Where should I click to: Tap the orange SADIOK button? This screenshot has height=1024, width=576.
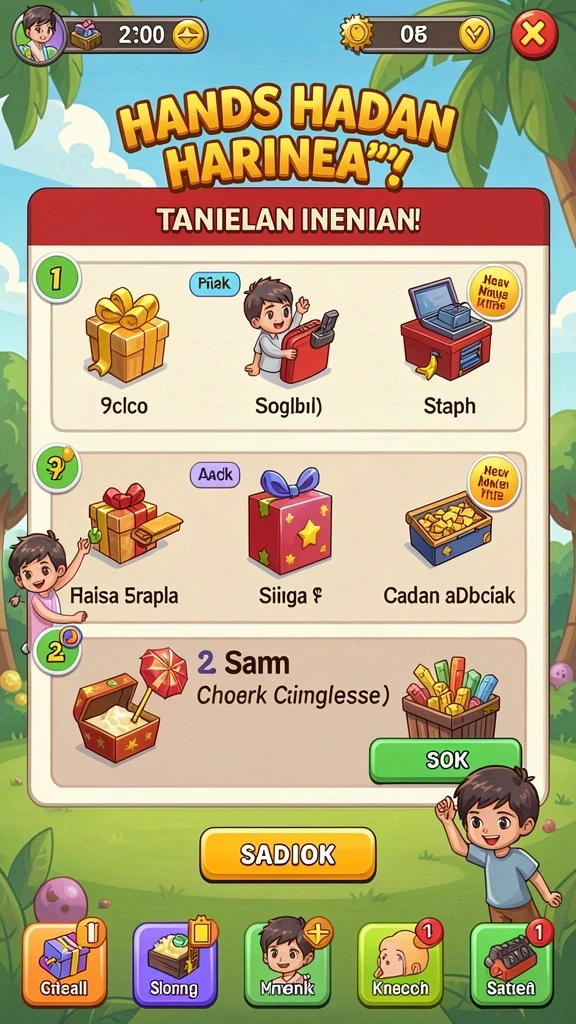(x=288, y=854)
